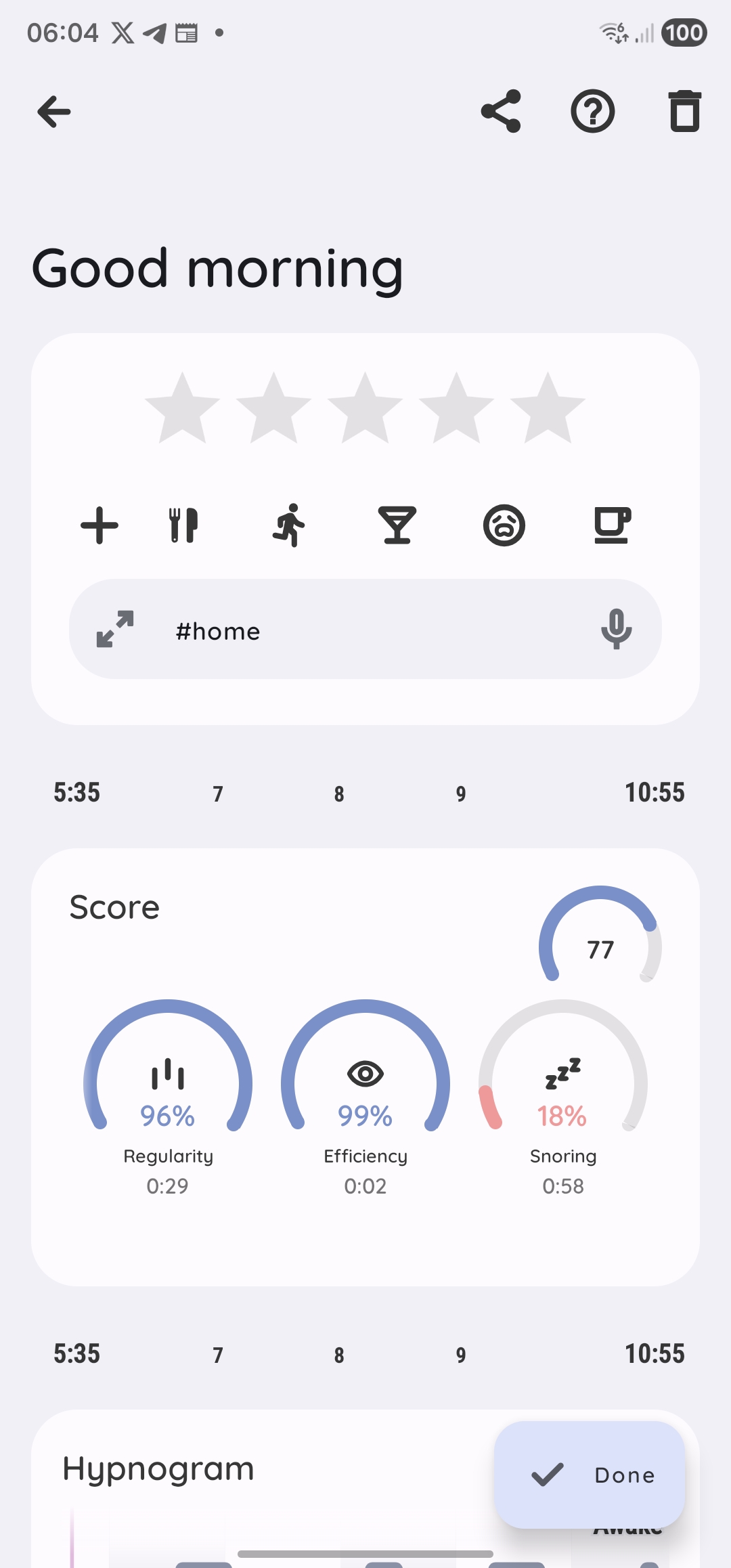Screen dimensions: 731x1568
Task: Give the sleep a three star rating
Action: pyautogui.click(x=365, y=409)
